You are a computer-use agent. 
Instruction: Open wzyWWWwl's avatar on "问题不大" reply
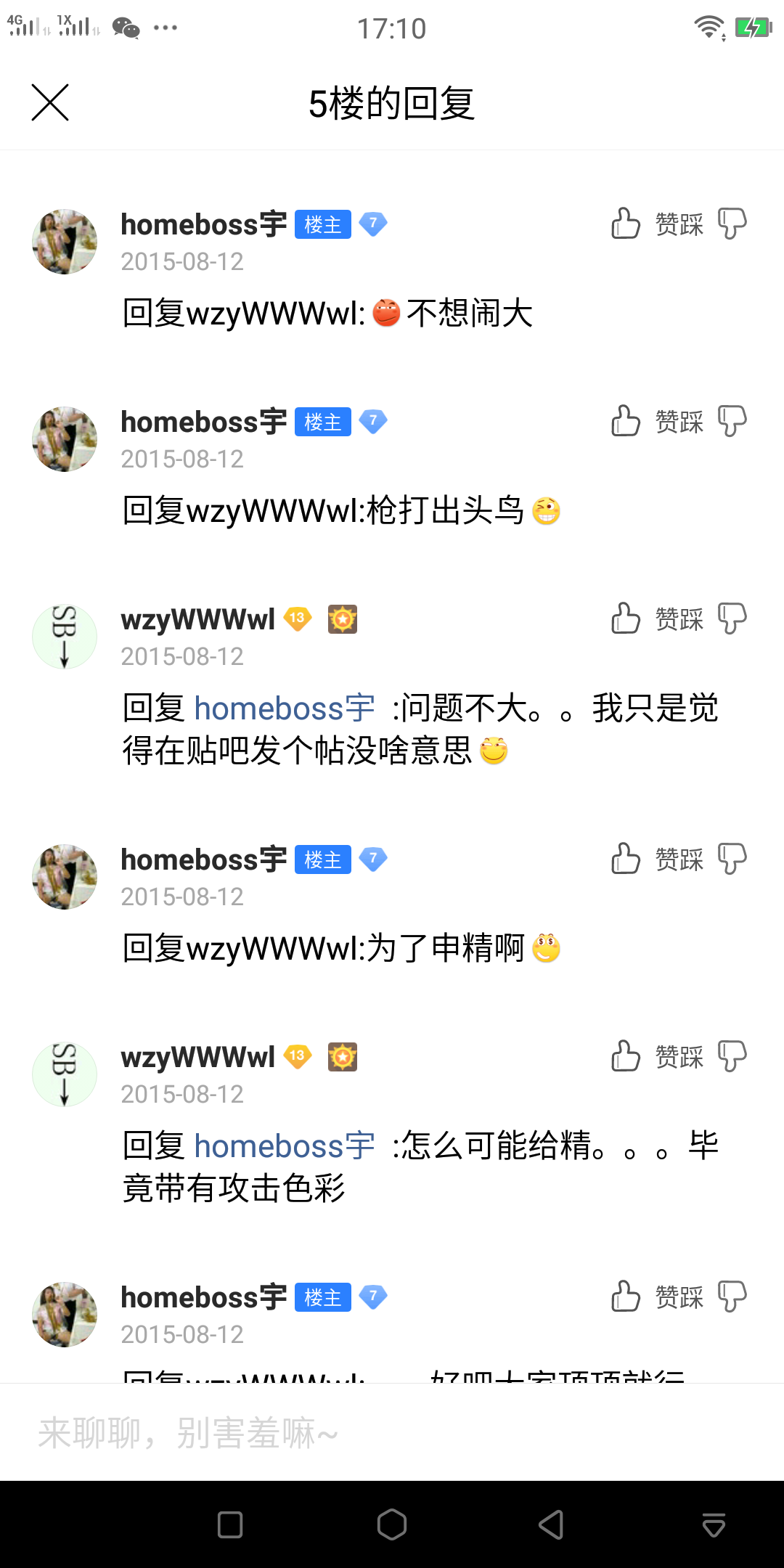coord(65,637)
